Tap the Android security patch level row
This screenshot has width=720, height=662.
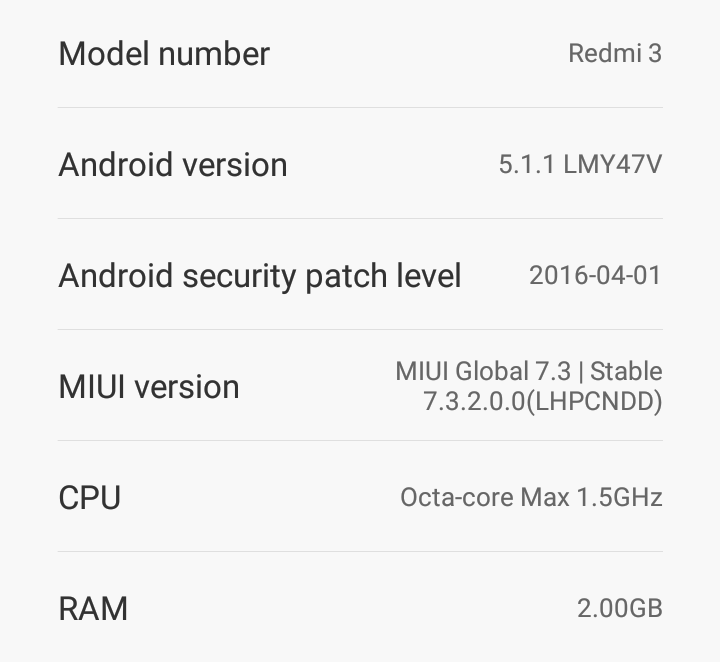[360, 275]
